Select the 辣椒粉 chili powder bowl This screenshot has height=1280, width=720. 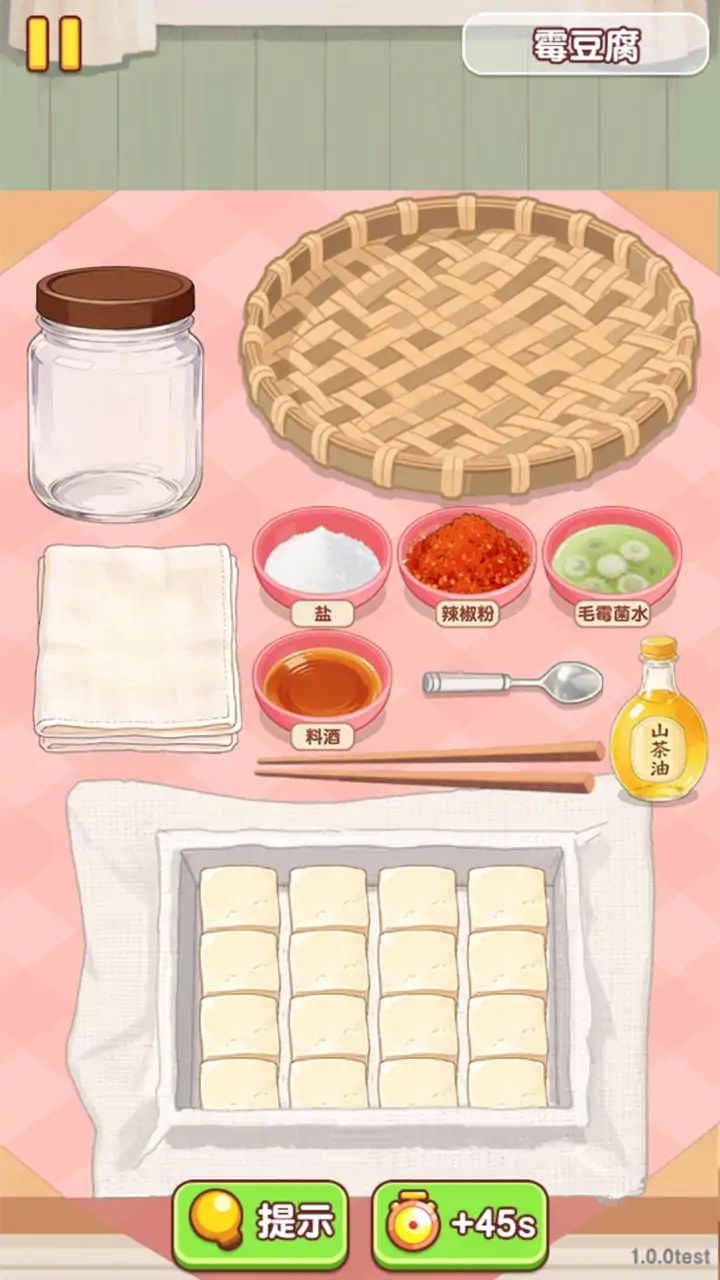pos(467,556)
